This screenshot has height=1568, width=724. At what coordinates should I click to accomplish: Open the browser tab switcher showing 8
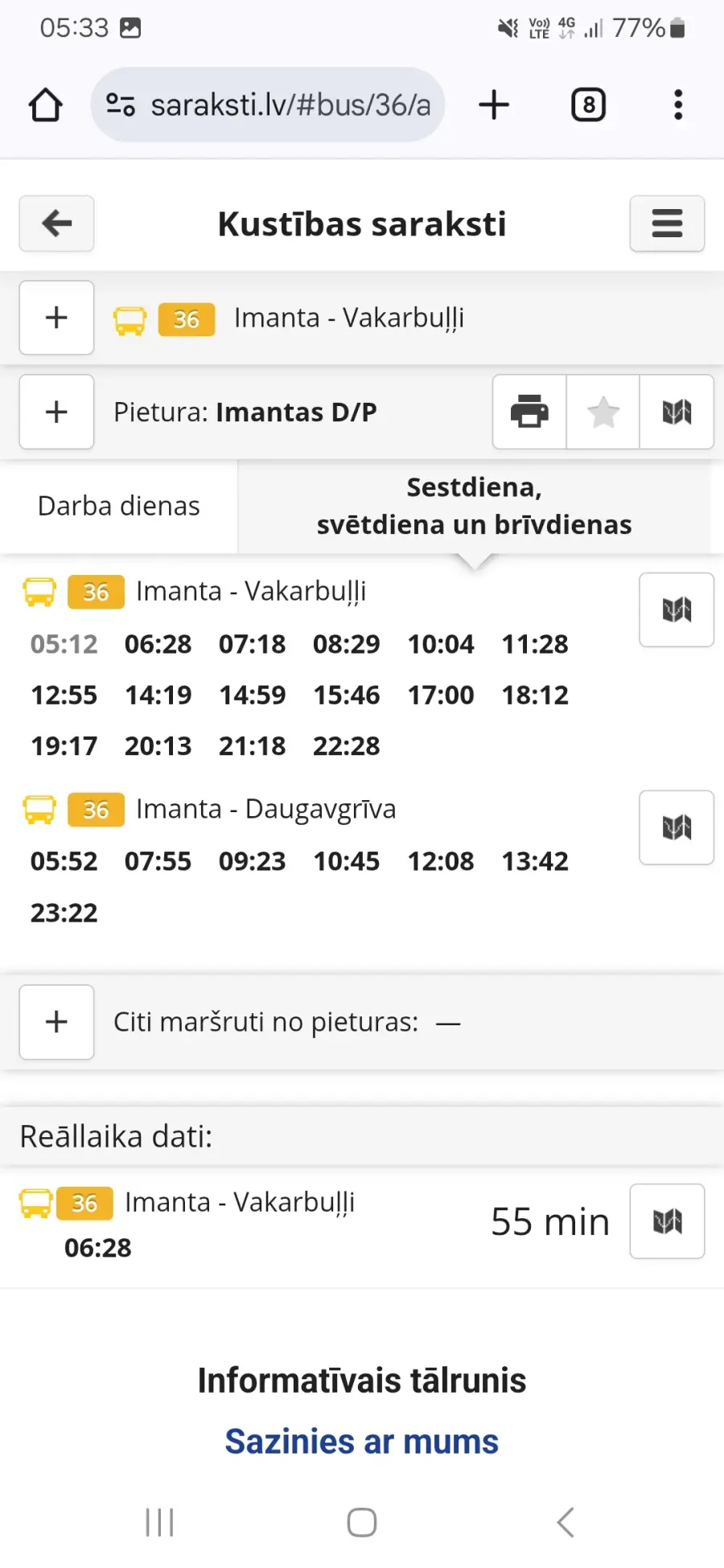[589, 105]
